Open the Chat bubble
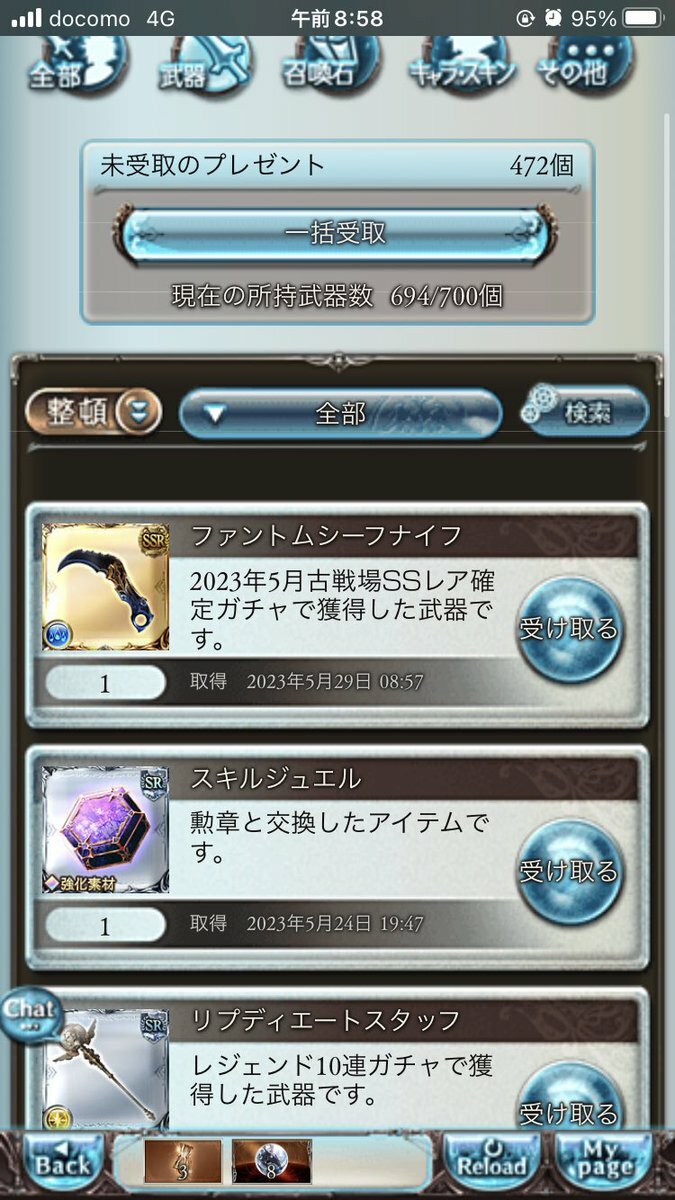Viewport: 675px width, 1200px height. pos(29,1012)
